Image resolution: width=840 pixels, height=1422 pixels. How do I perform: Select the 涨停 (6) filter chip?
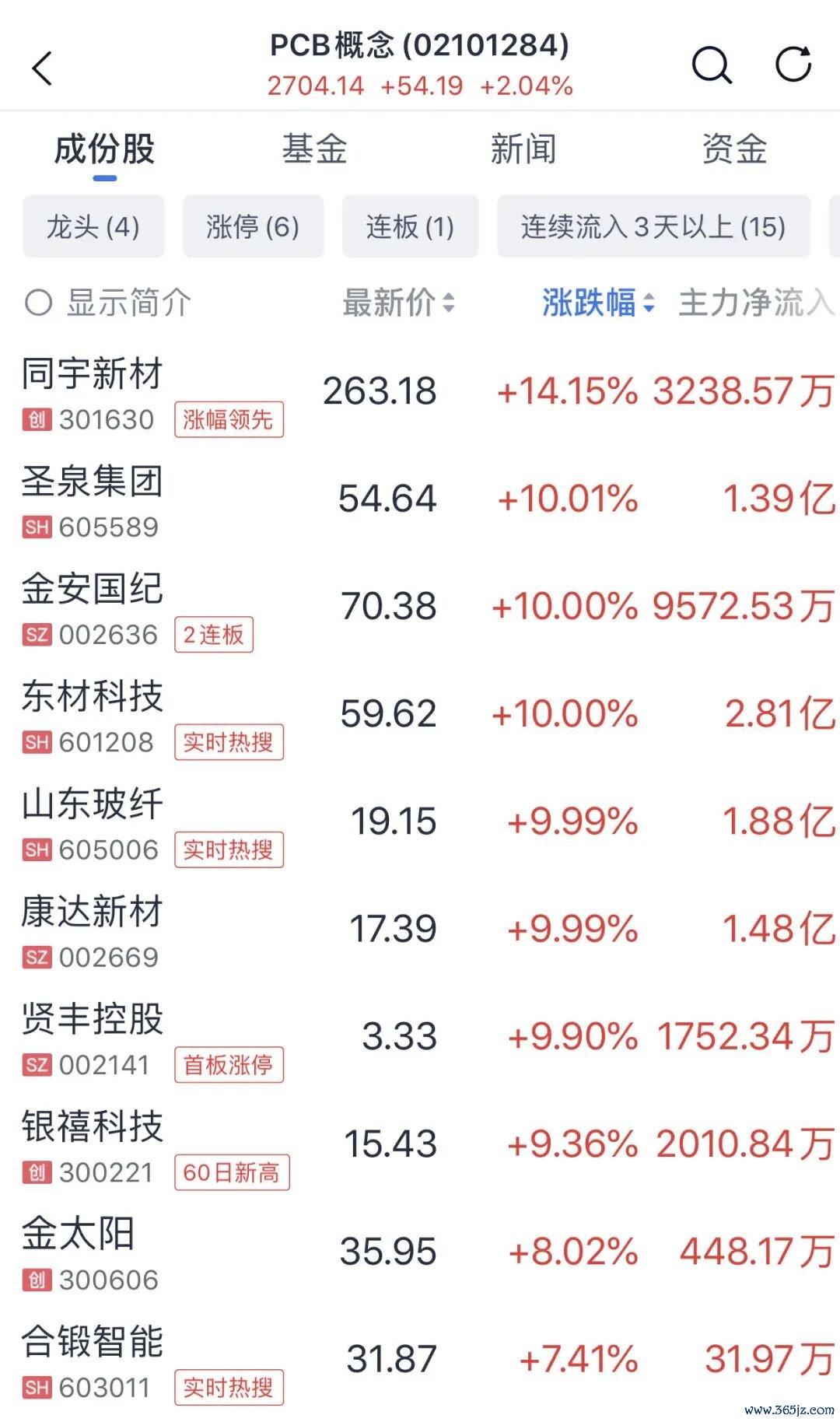coord(253,226)
